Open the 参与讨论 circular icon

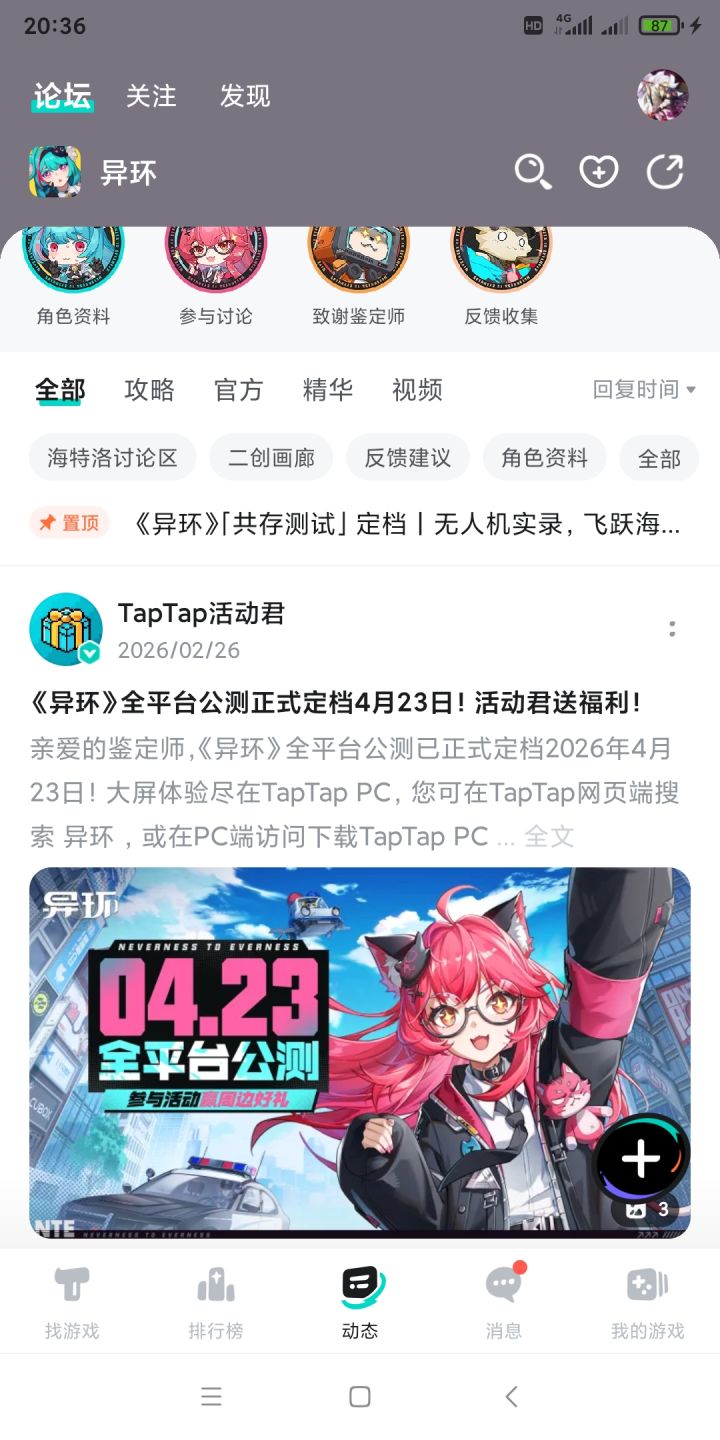pyautogui.click(x=215, y=248)
